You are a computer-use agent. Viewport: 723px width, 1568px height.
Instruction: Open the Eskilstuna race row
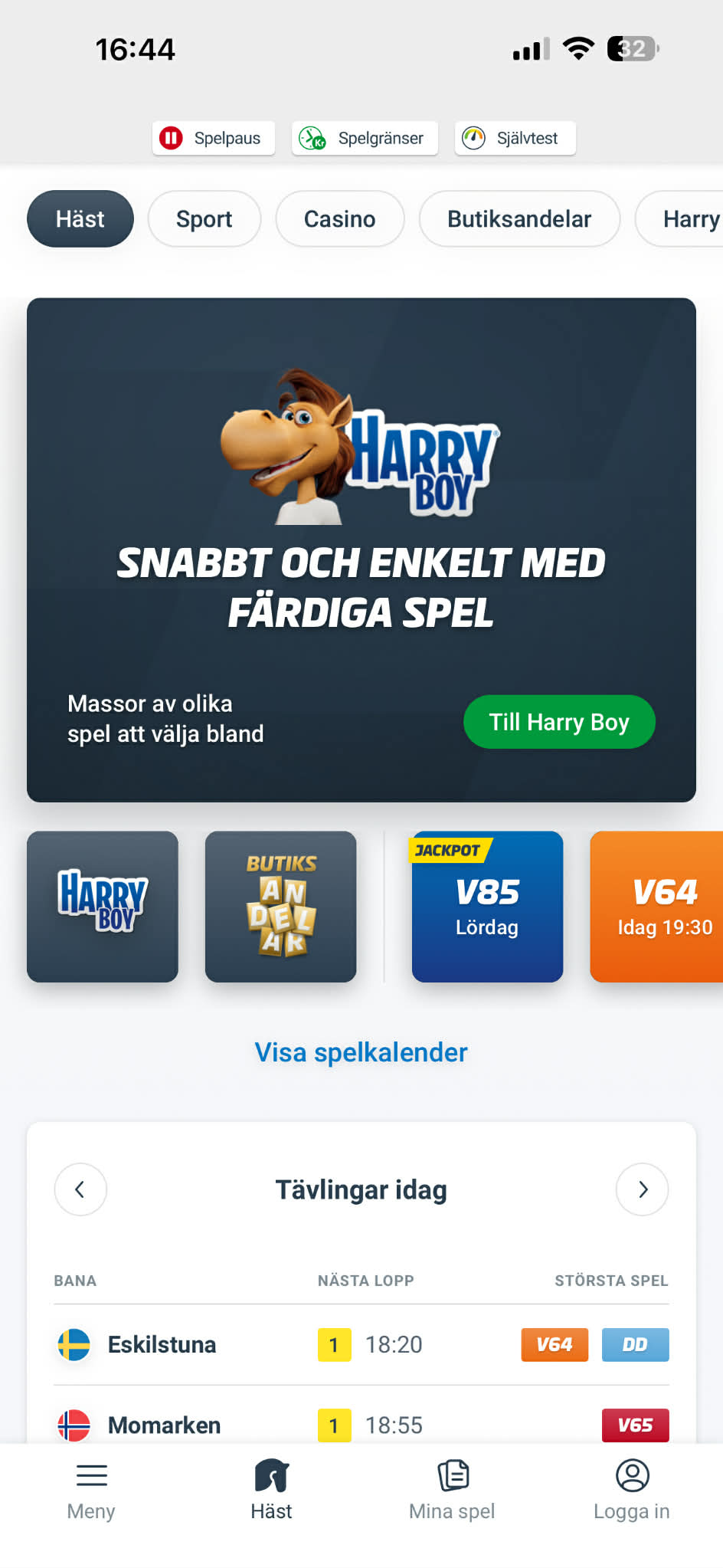tap(162, 1345)
